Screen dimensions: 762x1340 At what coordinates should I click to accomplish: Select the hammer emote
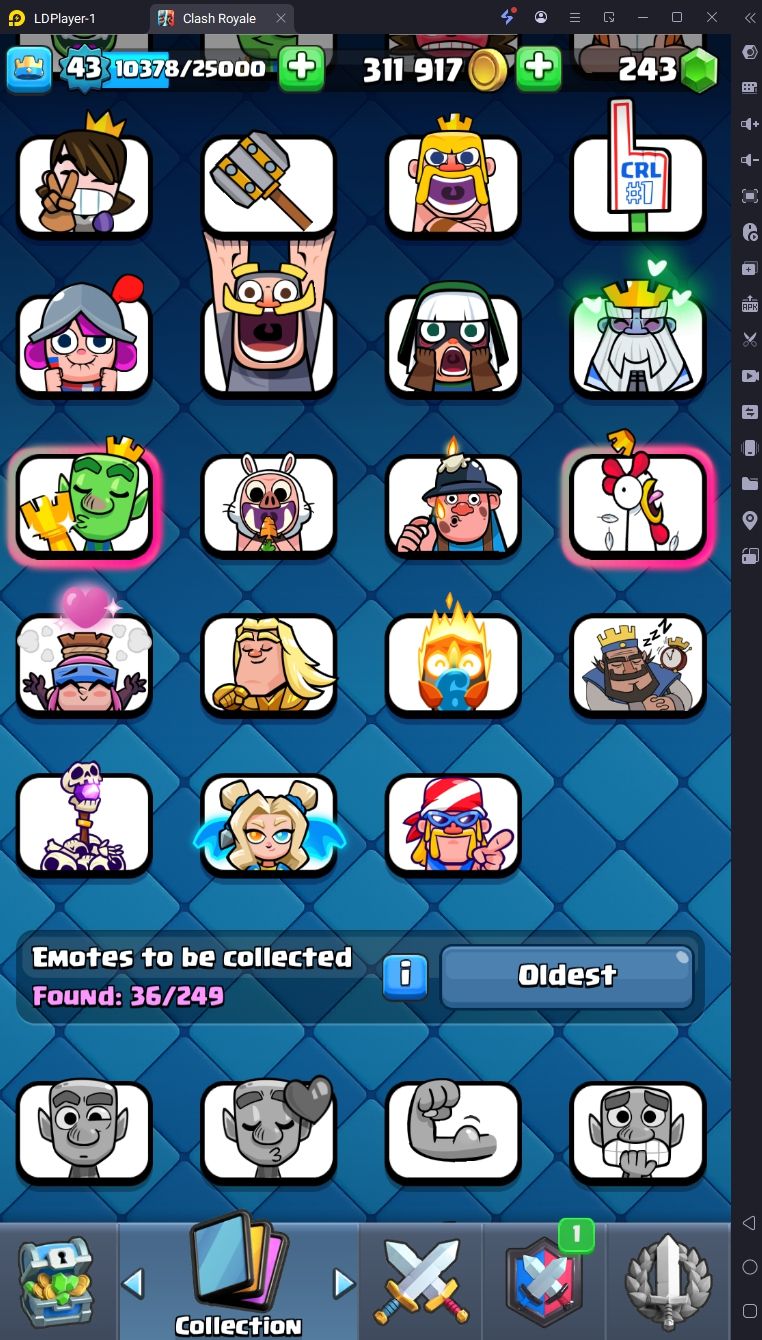coord(268,186)
